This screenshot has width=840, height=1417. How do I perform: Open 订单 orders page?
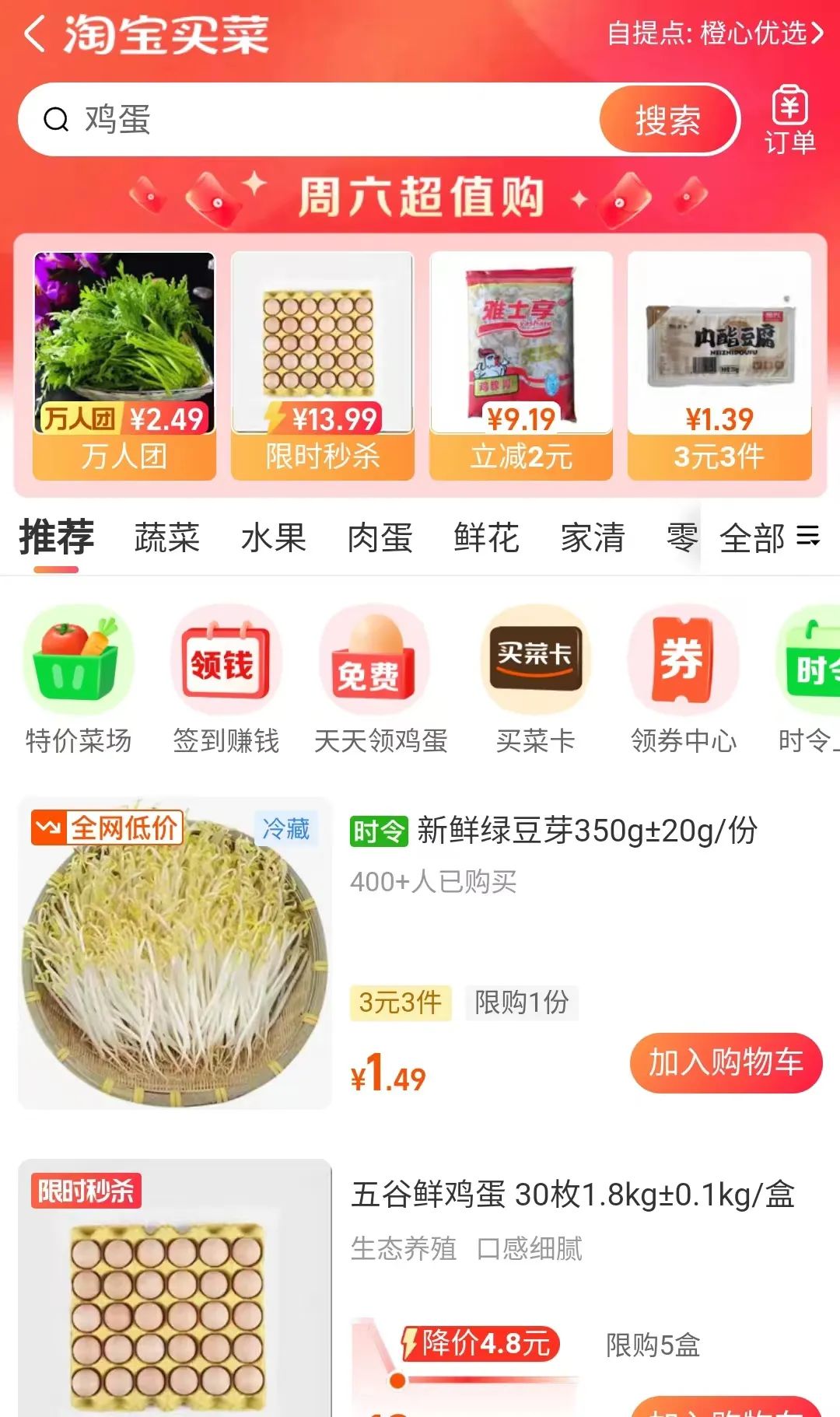click(789, 121)
